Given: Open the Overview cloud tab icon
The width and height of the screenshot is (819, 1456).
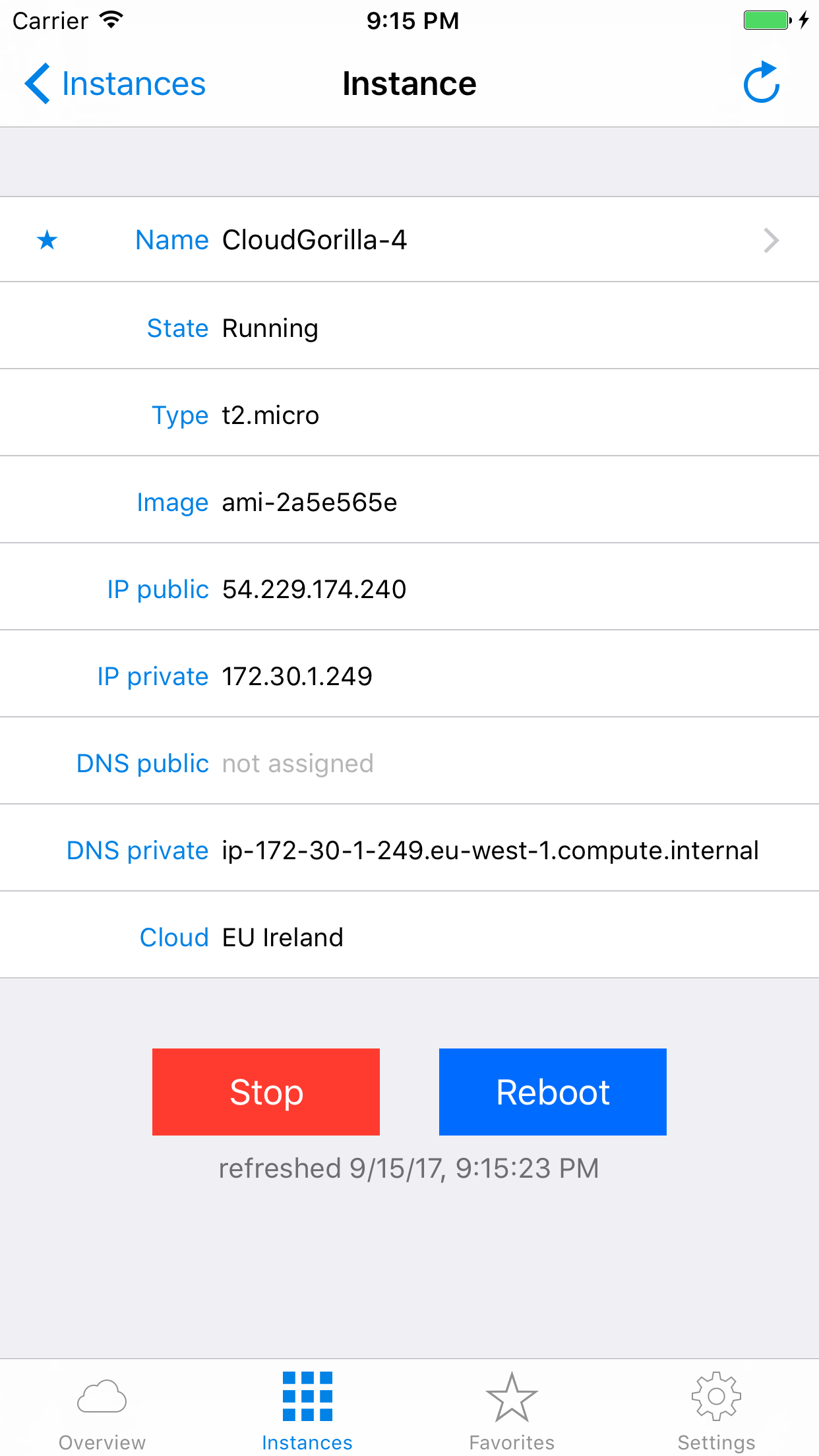Looking at the screenshot, I should 101,1396.
